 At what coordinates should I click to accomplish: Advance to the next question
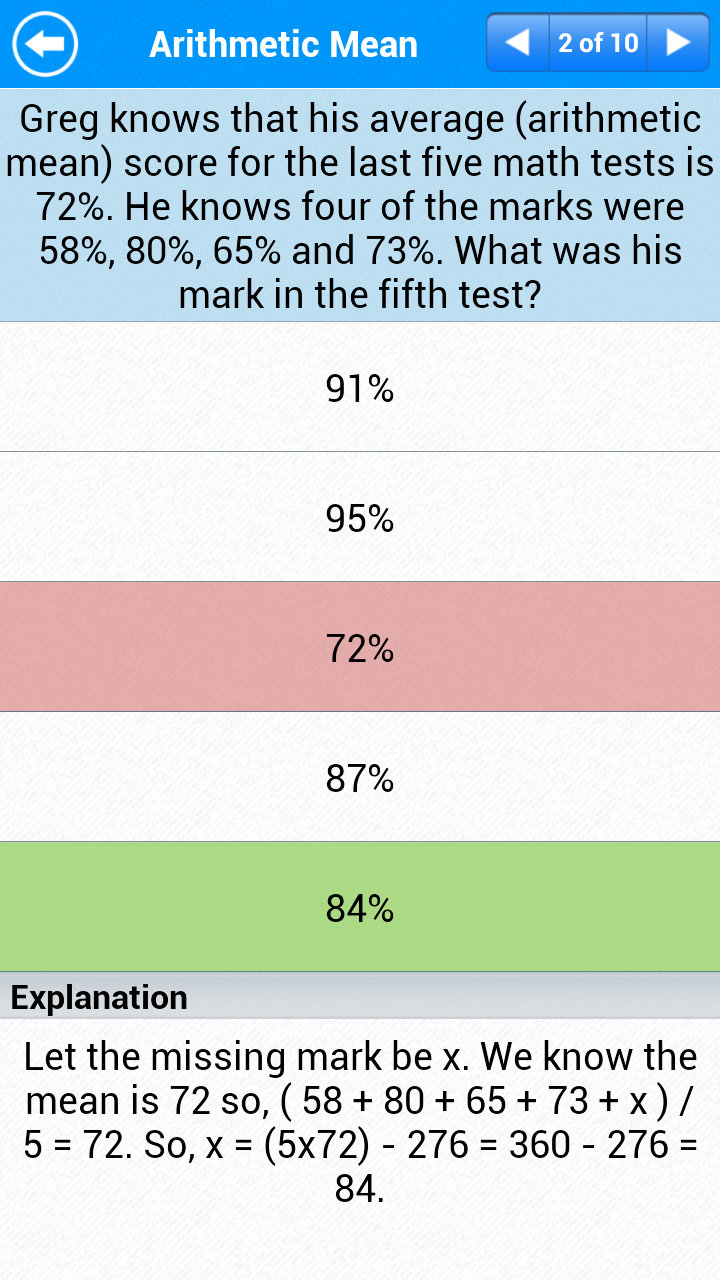678,43
